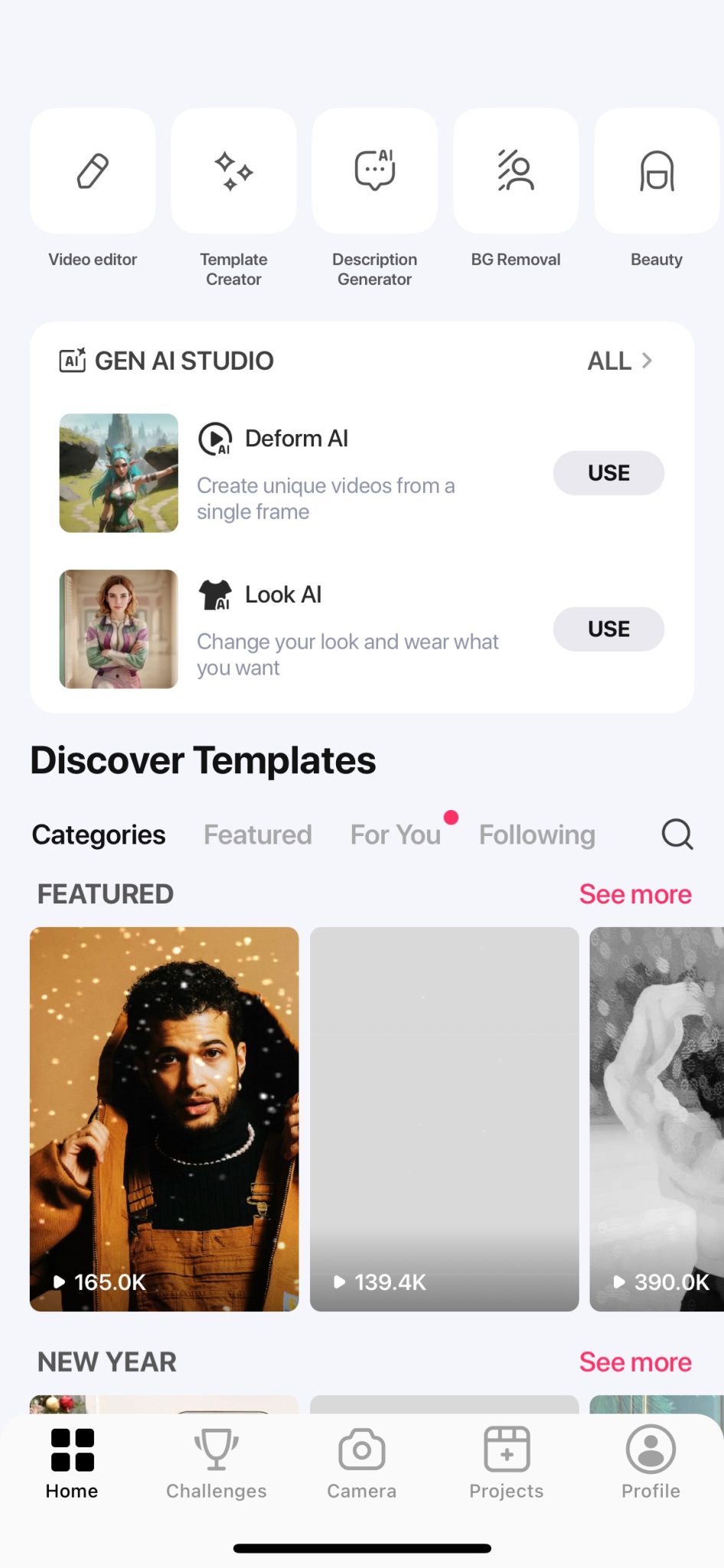The height and width of the screenshot is (1568, 724).
Task: See more FEATURED templates
Action: (x=635, y=894)
